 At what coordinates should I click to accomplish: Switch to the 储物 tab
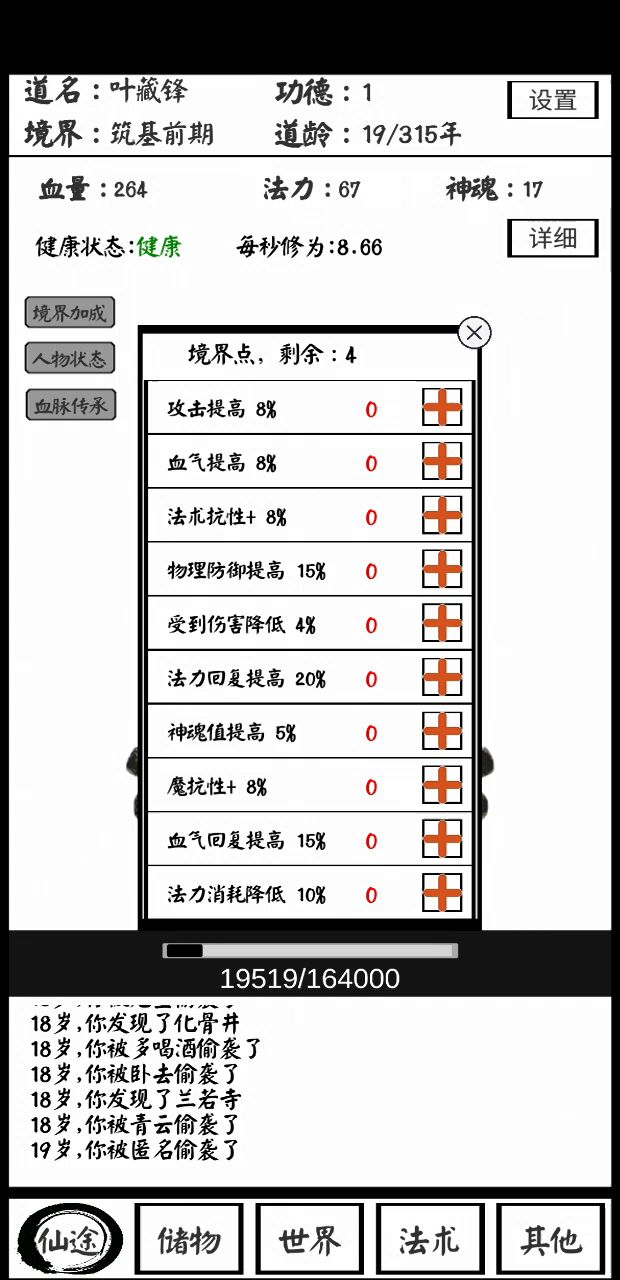[x=189, y=1240]
